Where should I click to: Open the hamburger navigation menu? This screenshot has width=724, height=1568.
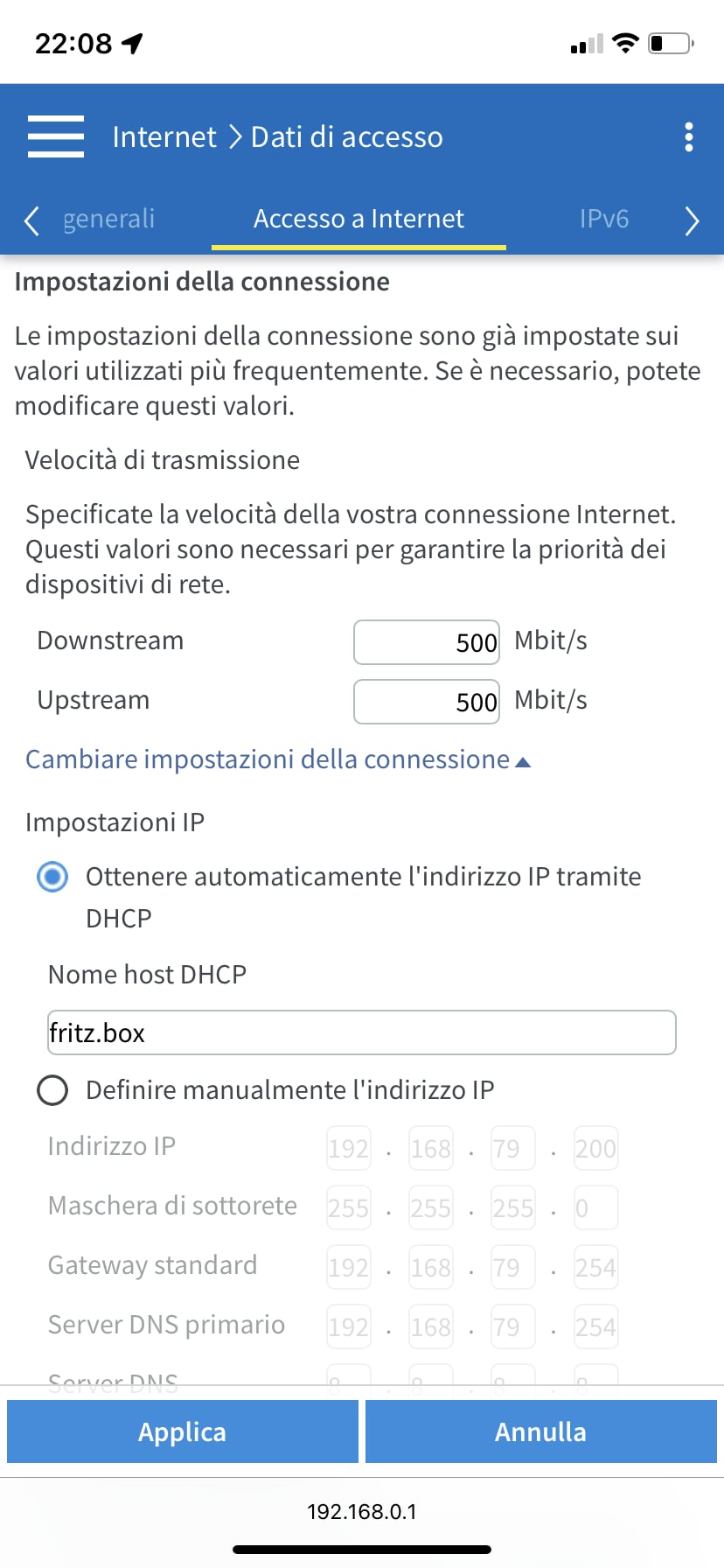[56, 136]
